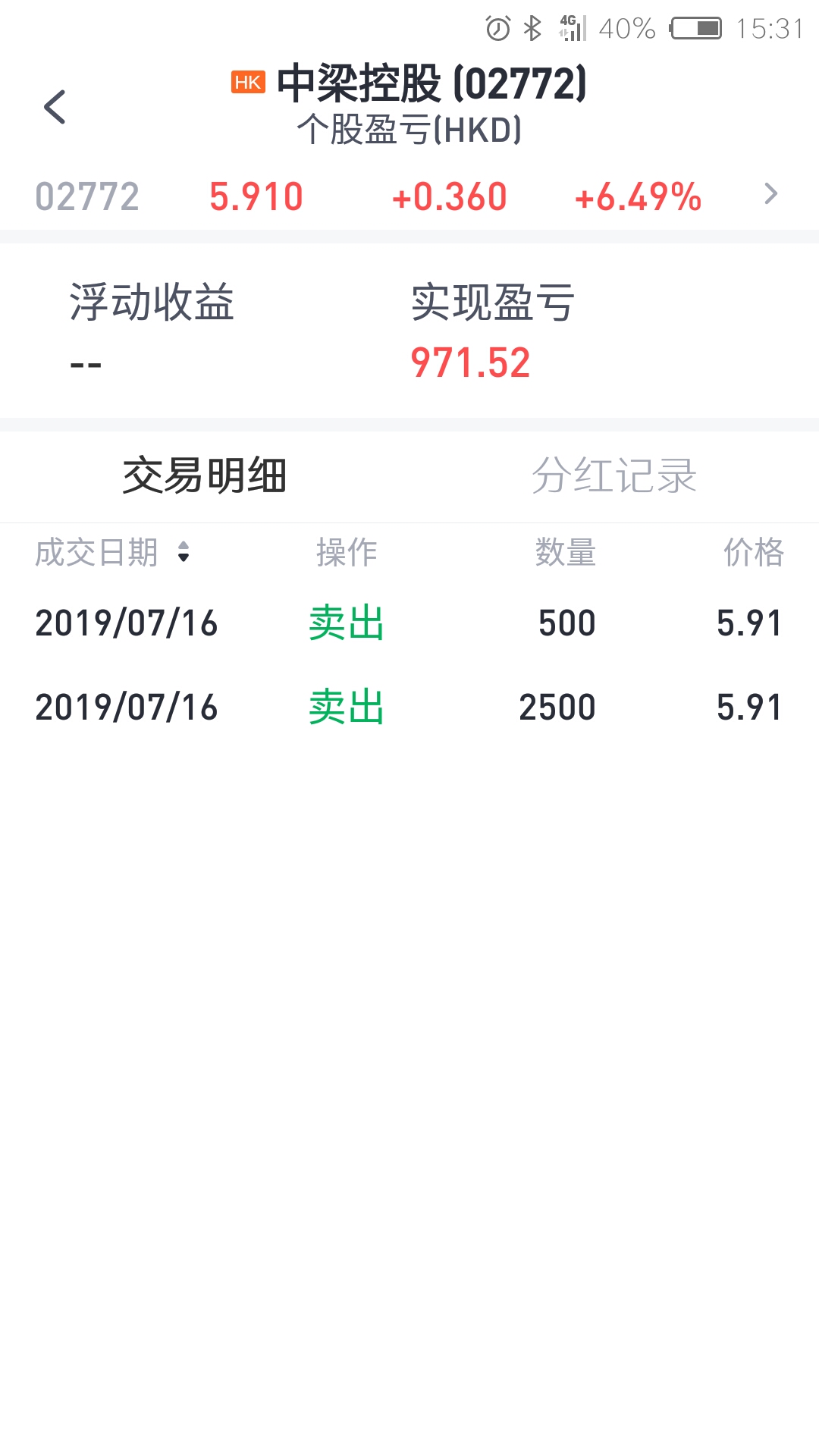Image resolution: width=819 pixels, height=1456 pixels.
Task: Sort transactions by 成交日期
Action: [x=111, y=552]
